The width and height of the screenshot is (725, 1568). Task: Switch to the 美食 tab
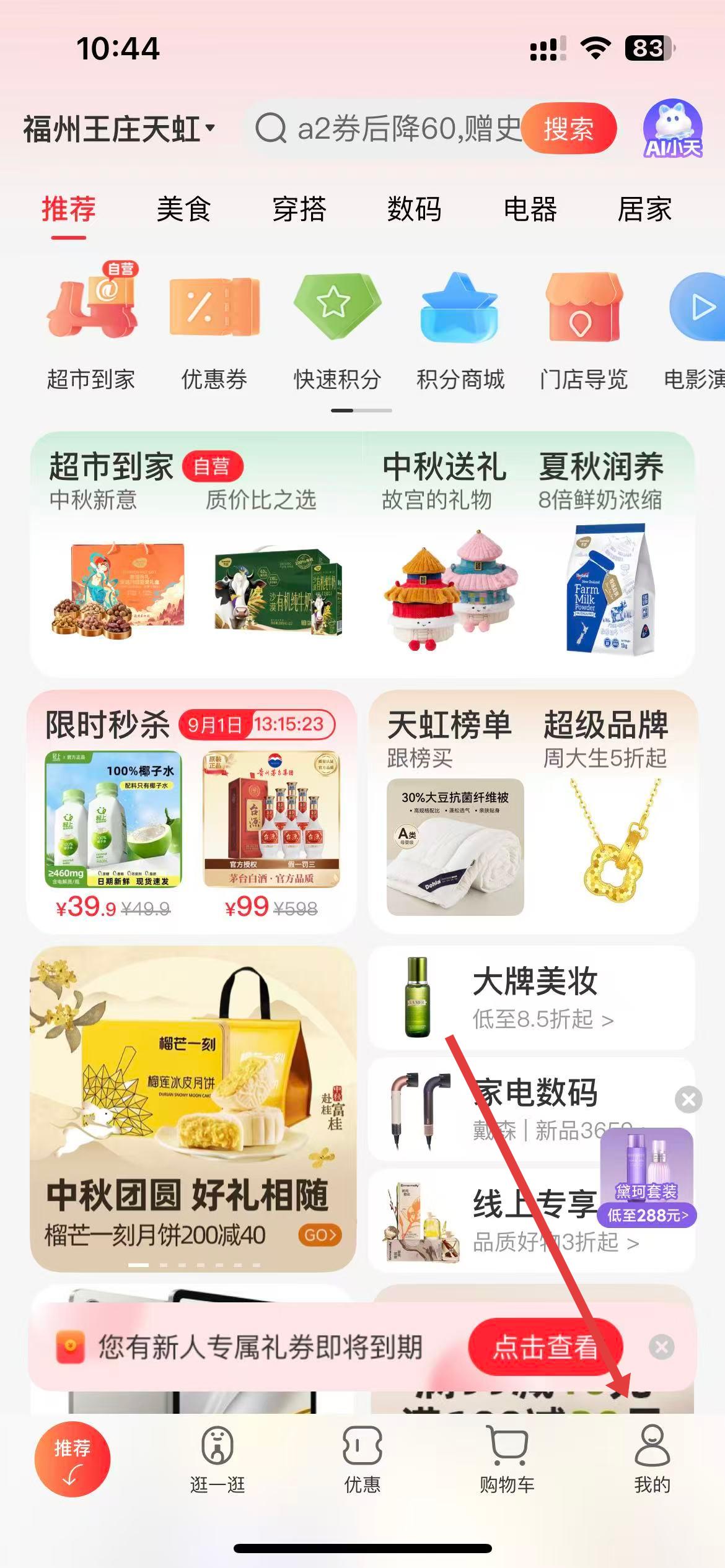click(183, 209)
